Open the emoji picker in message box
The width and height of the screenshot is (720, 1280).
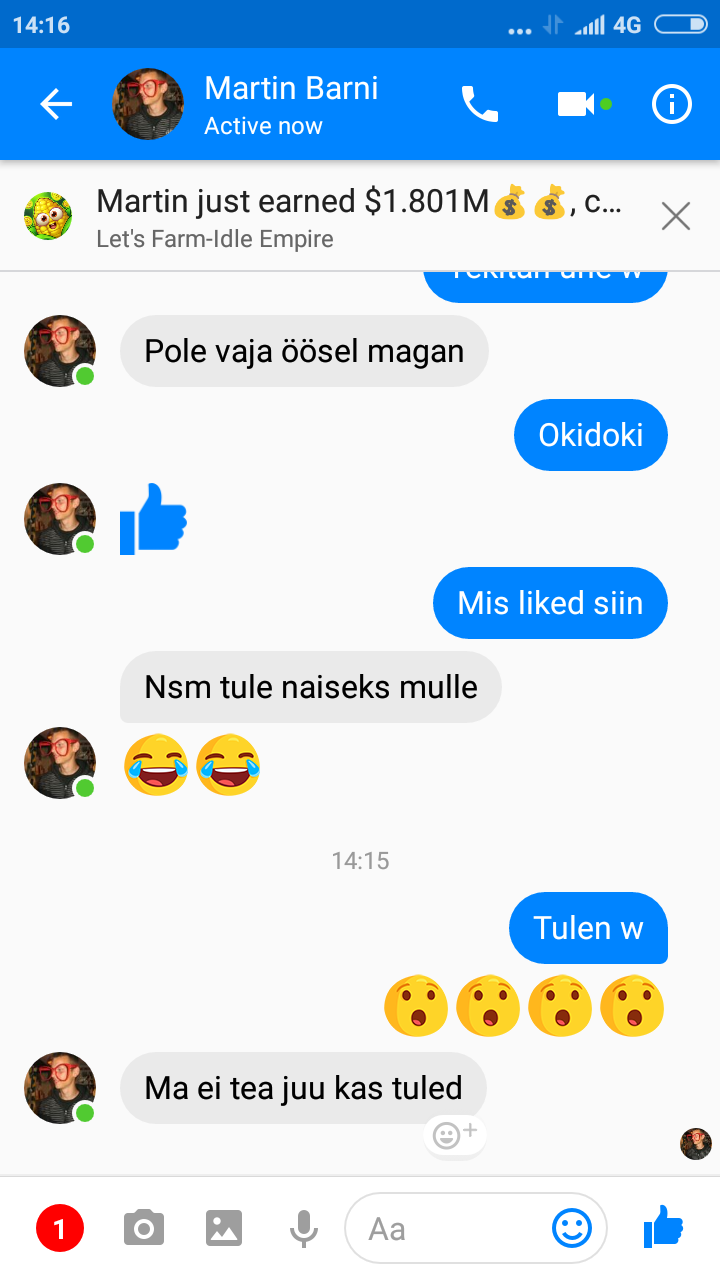(572, 1228)
